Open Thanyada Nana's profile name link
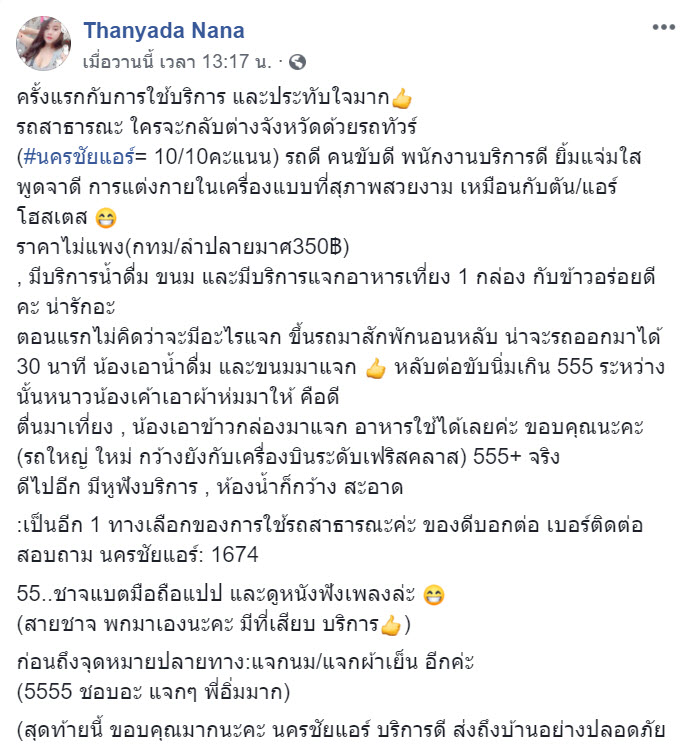 164,31
